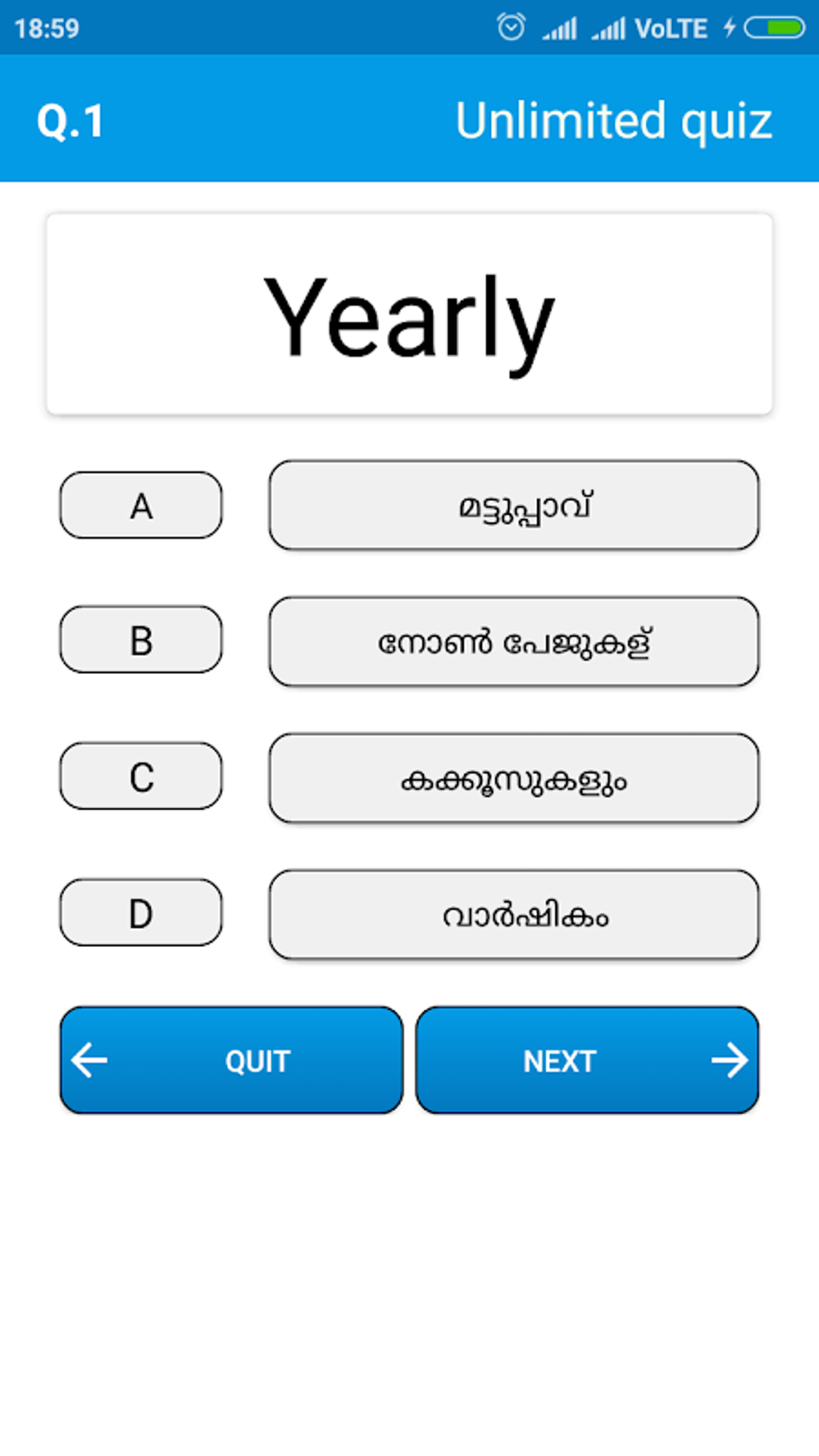Click the Unlimited quiz header title
The width and height of the screenshot is (819, 1456).
coord(613,119)
